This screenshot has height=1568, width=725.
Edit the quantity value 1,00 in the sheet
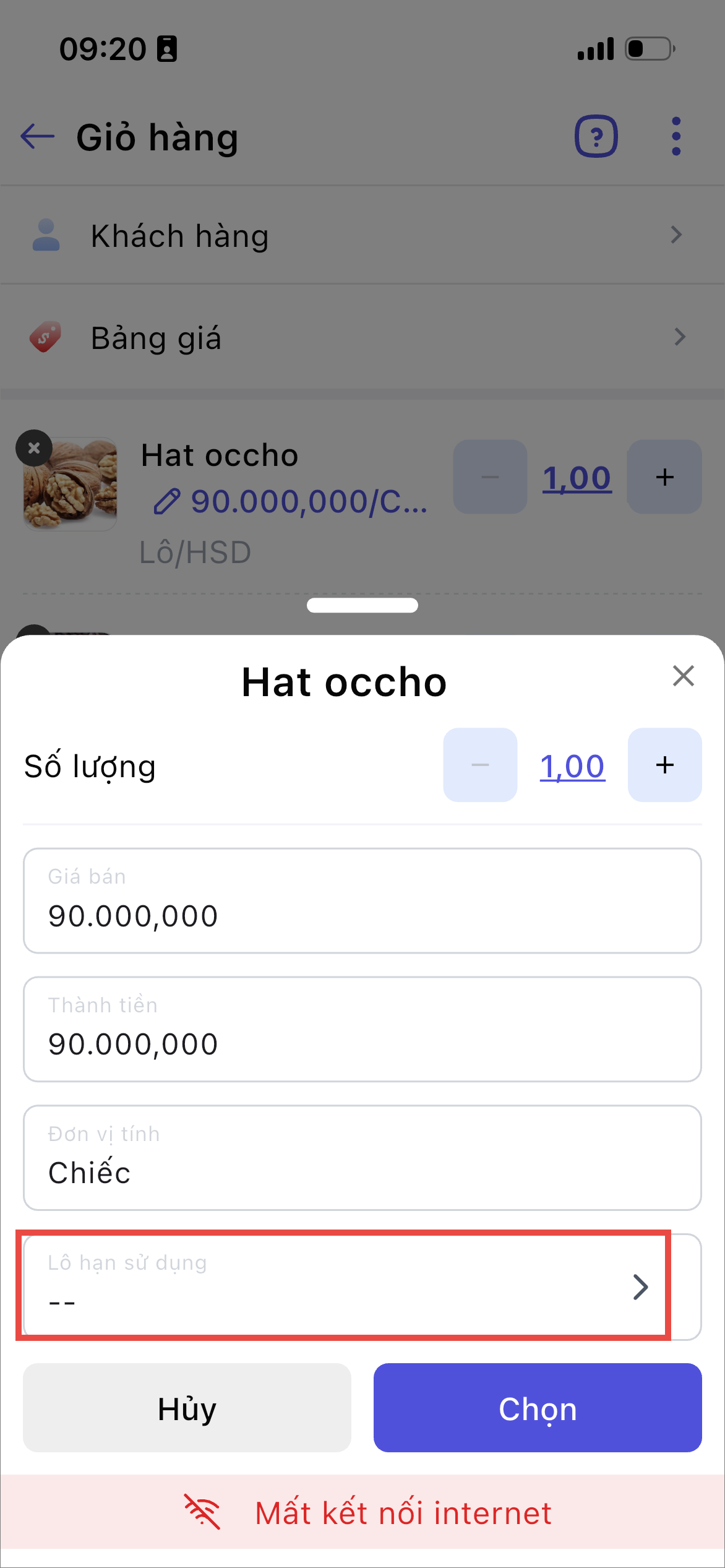pyautogui.click(x=572, y=766)
